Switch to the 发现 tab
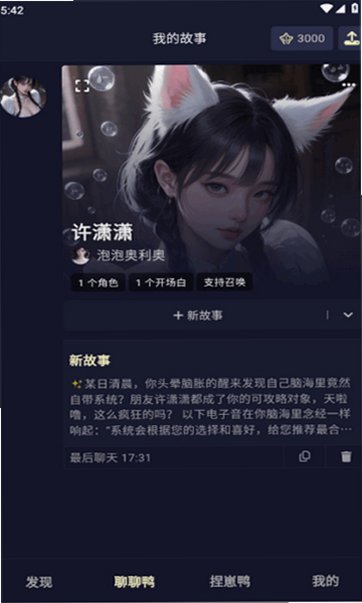The height and width of the screenshot is (603, 362). (x=38, y=582)
